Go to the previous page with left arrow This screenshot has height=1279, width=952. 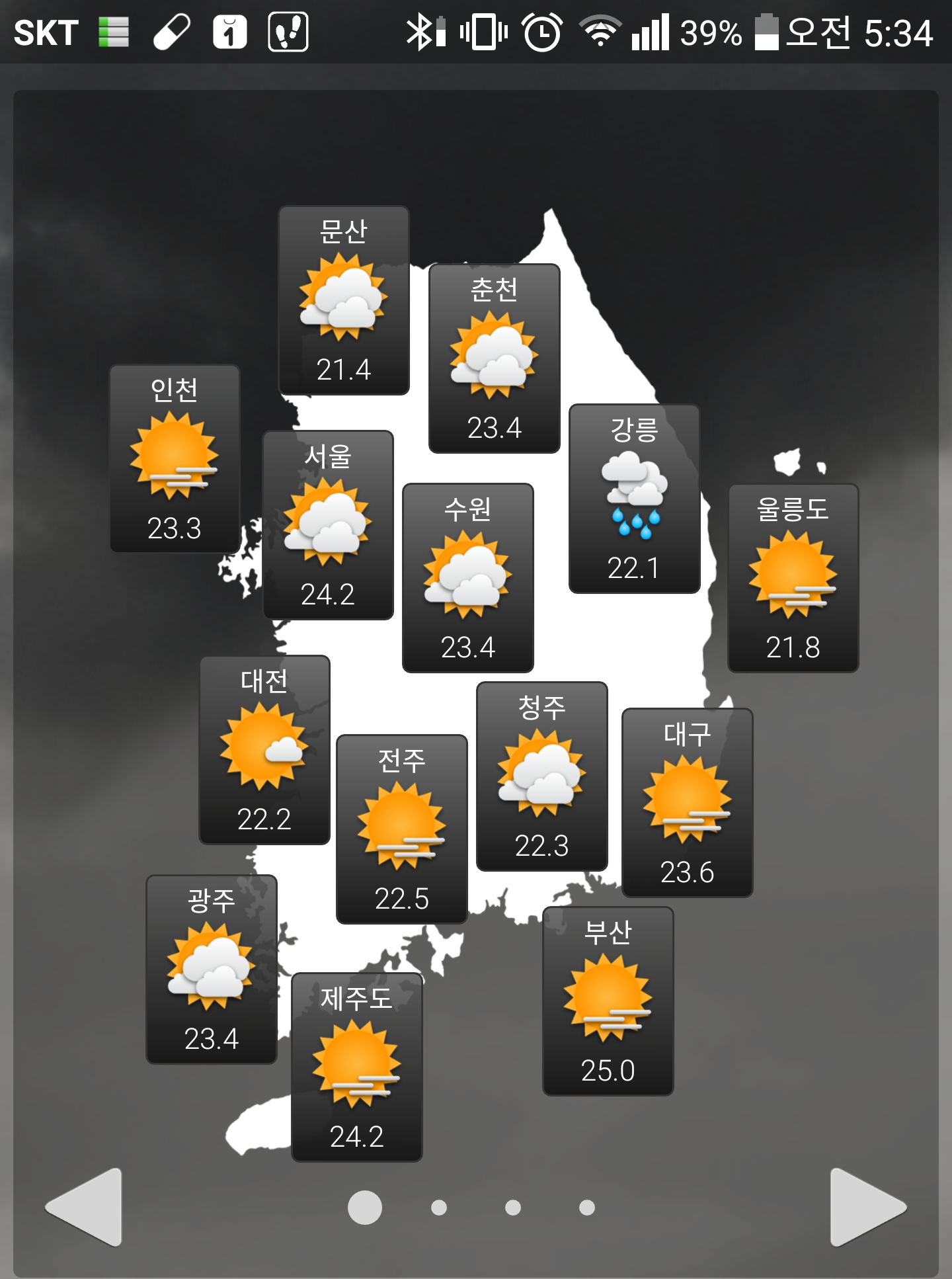[x=86, y=1207]
